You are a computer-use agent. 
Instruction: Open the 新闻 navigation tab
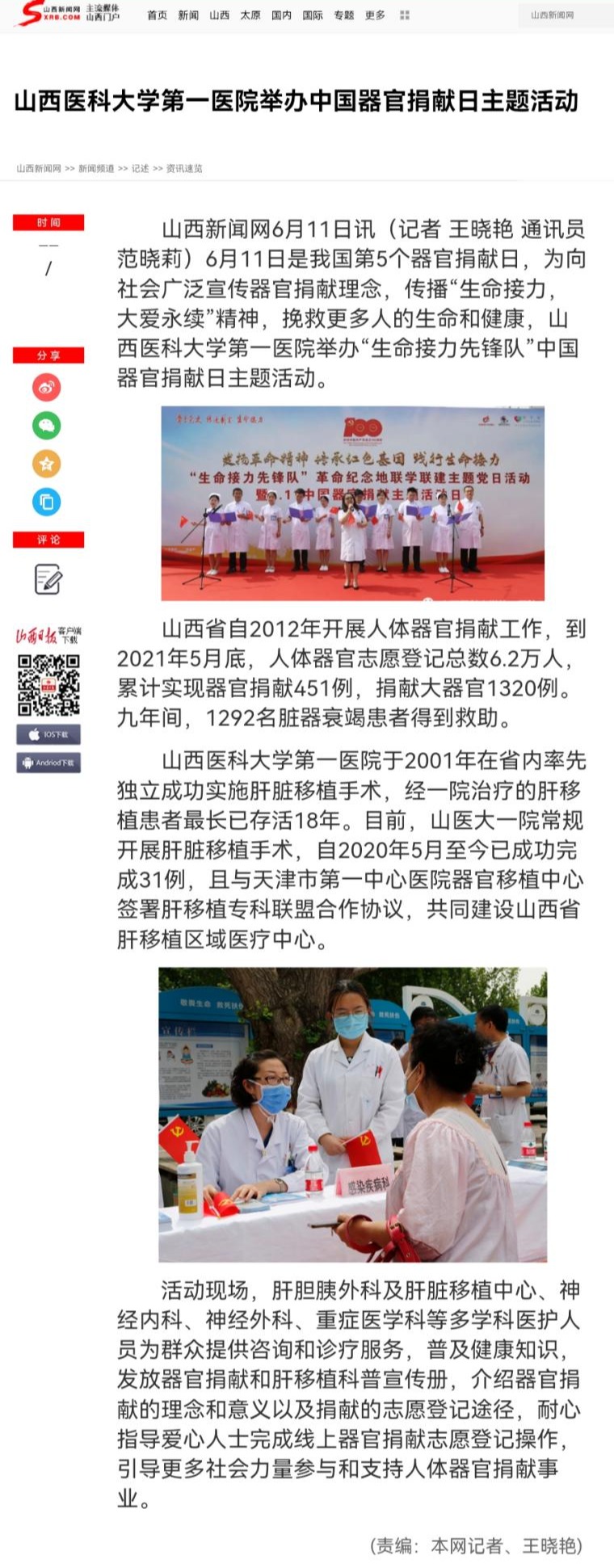tap(188, 15)
